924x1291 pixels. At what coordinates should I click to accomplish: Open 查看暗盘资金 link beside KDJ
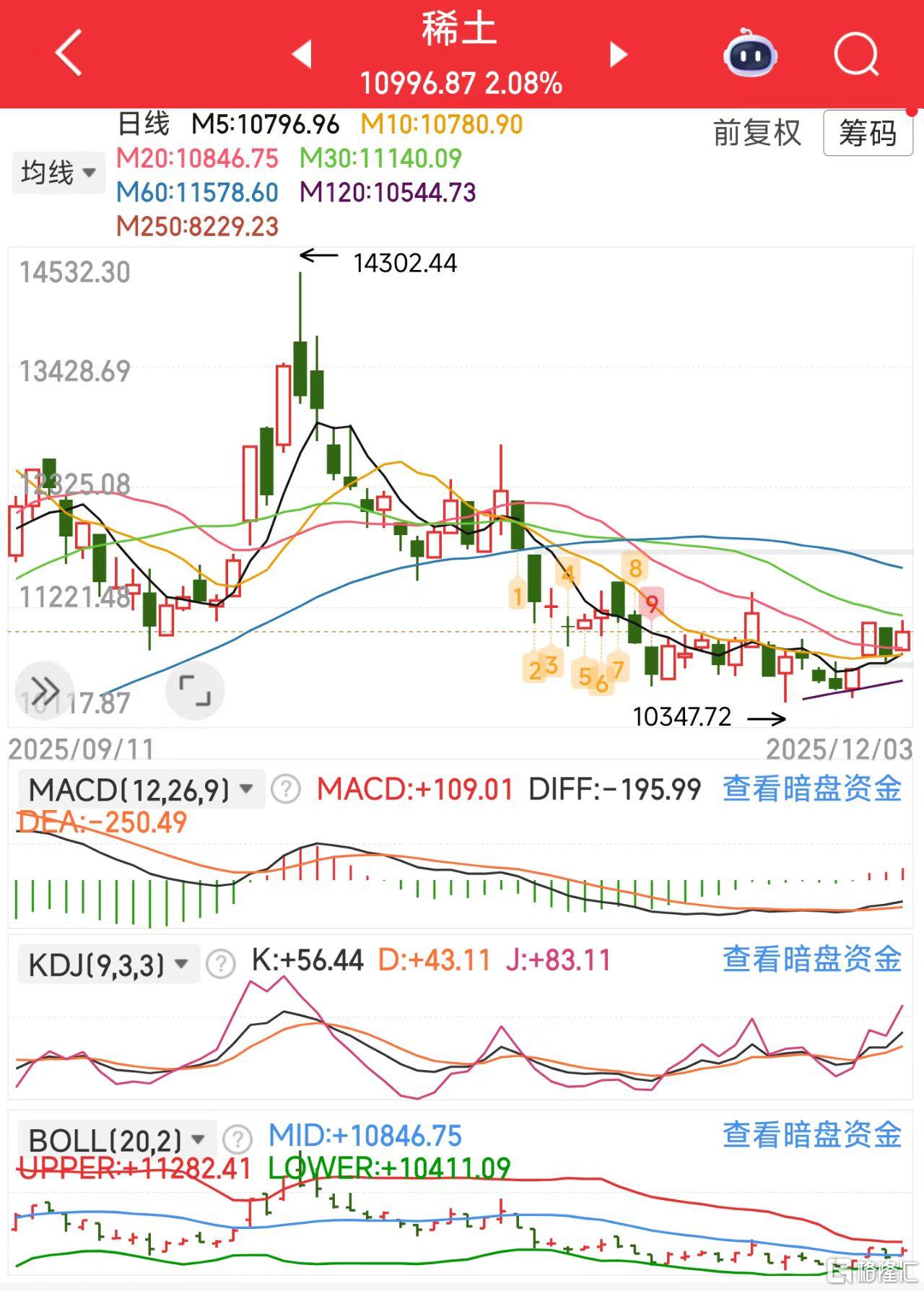812,960
